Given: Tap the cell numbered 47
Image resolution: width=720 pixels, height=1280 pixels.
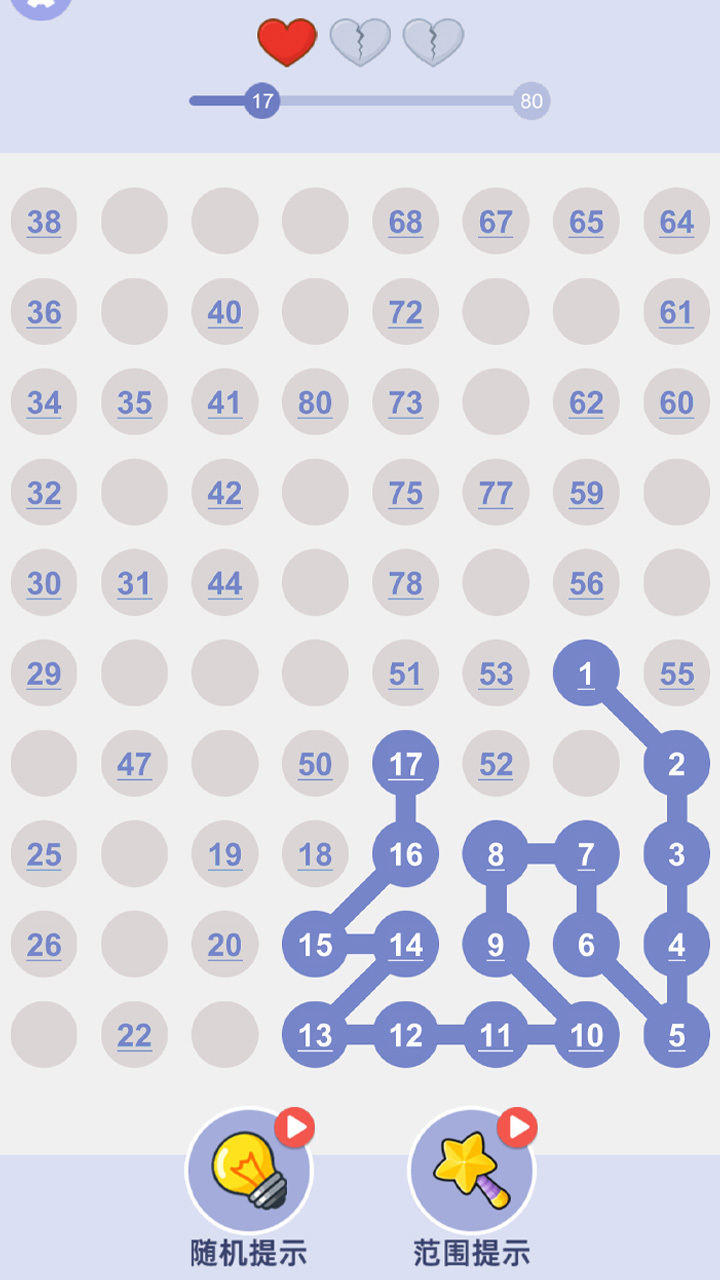Looking at the screenshot, I should point(134,764).
